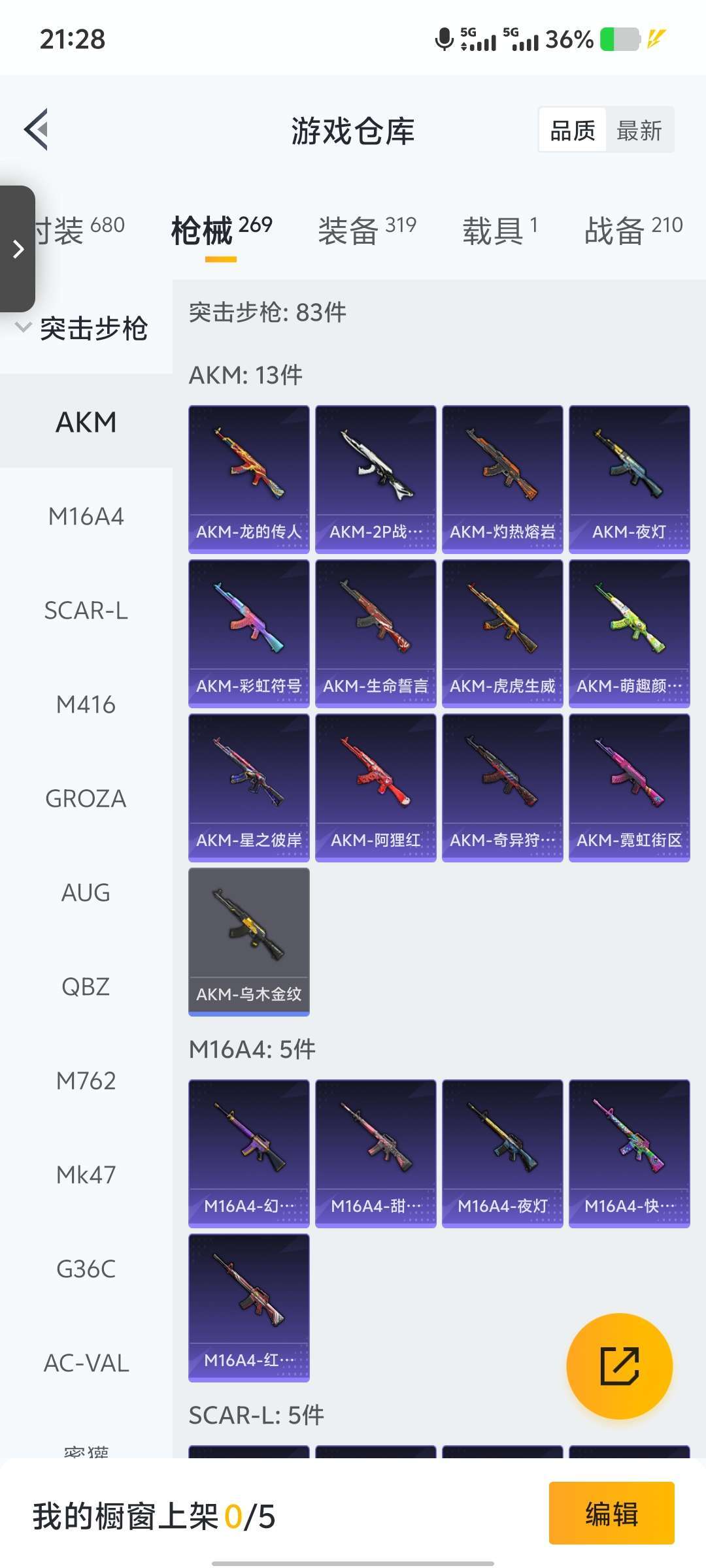Viewport: 706px width, 1568px height.
Task: Sort warehouse by 品质
Action: click(x=573, y=131)
